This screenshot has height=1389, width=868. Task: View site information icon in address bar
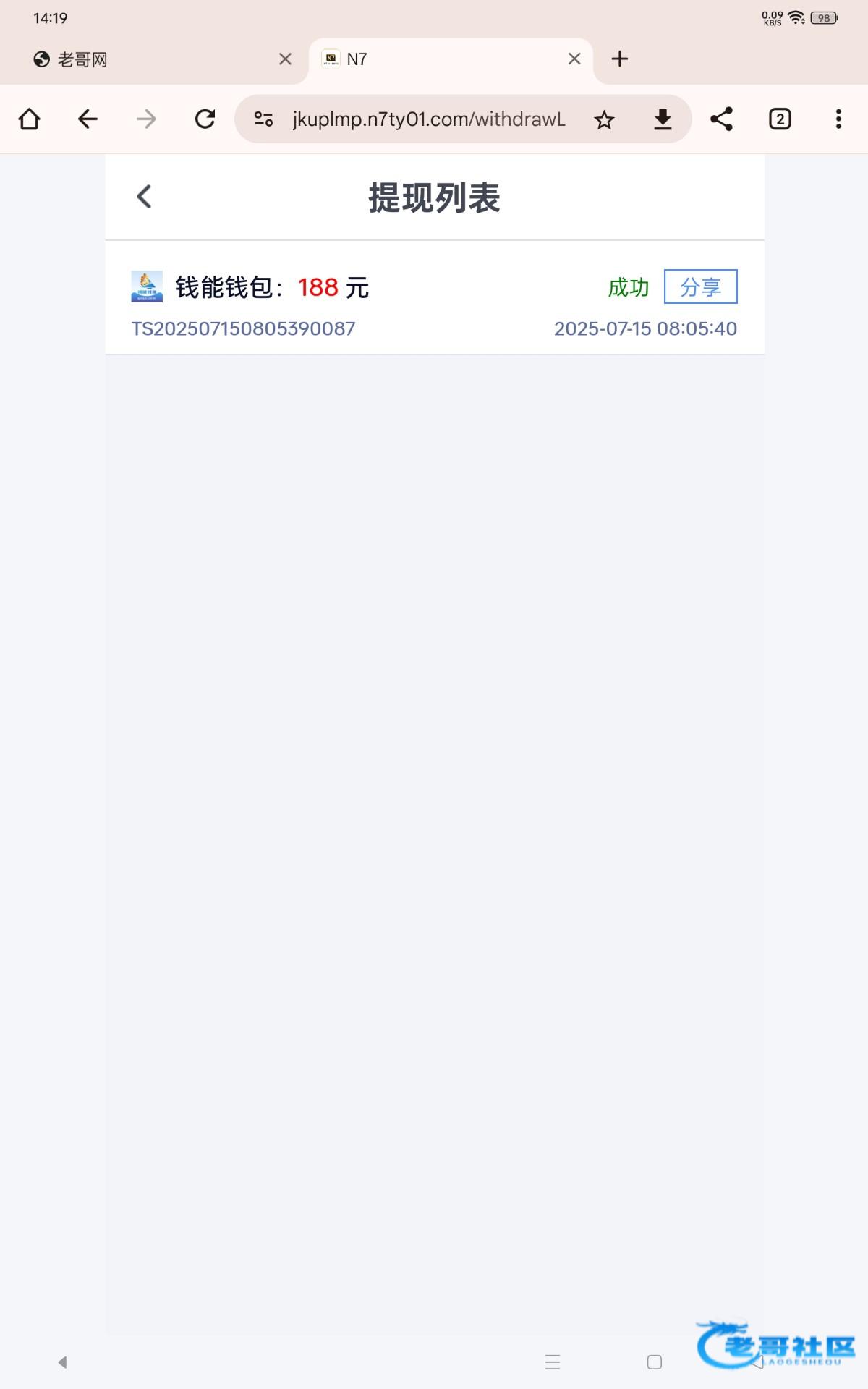point(263,119)
